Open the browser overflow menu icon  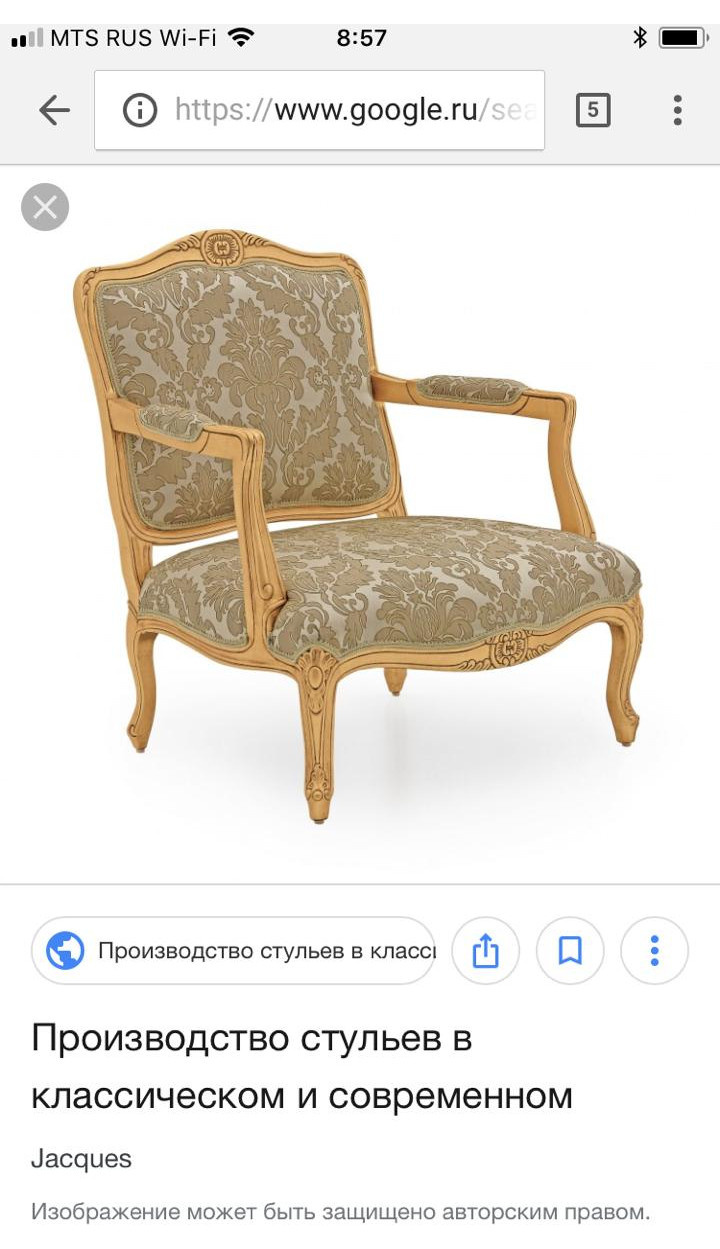(677, 110)
